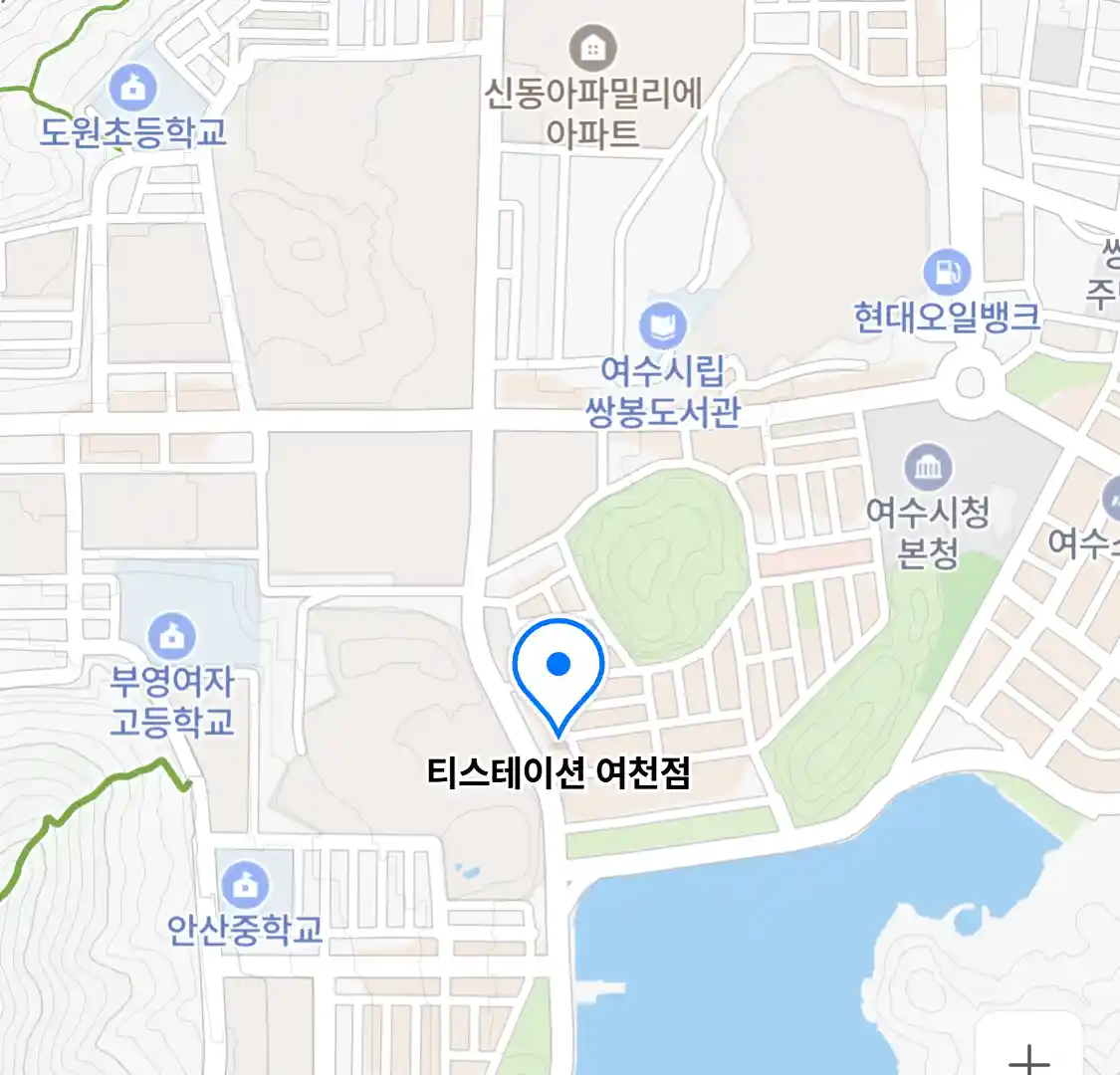Tap the 안산중학교 school marker
This screenshot has width=1120, height=1075.
coord(244,883)
